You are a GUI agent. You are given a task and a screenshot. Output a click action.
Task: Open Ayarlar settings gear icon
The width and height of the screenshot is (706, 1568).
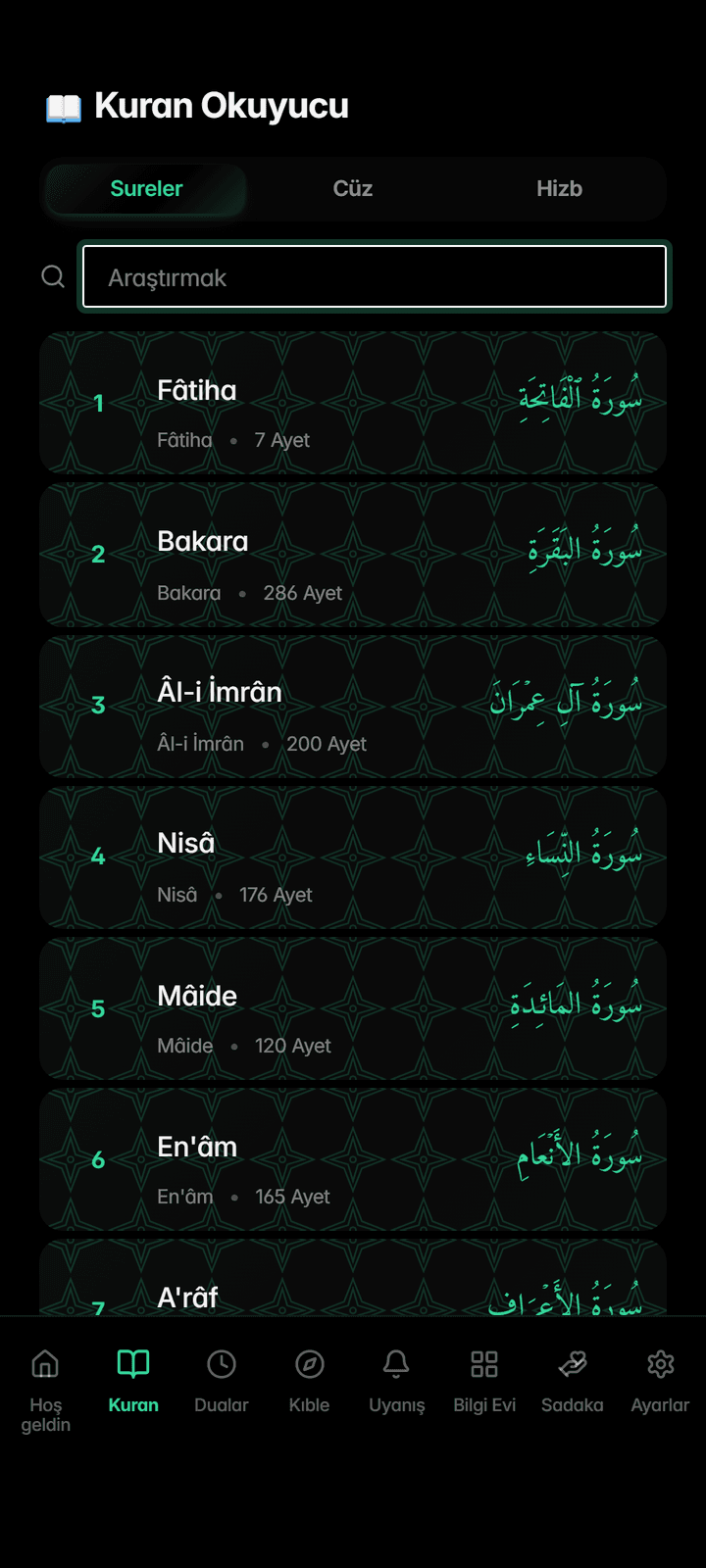pos(660,1363)
